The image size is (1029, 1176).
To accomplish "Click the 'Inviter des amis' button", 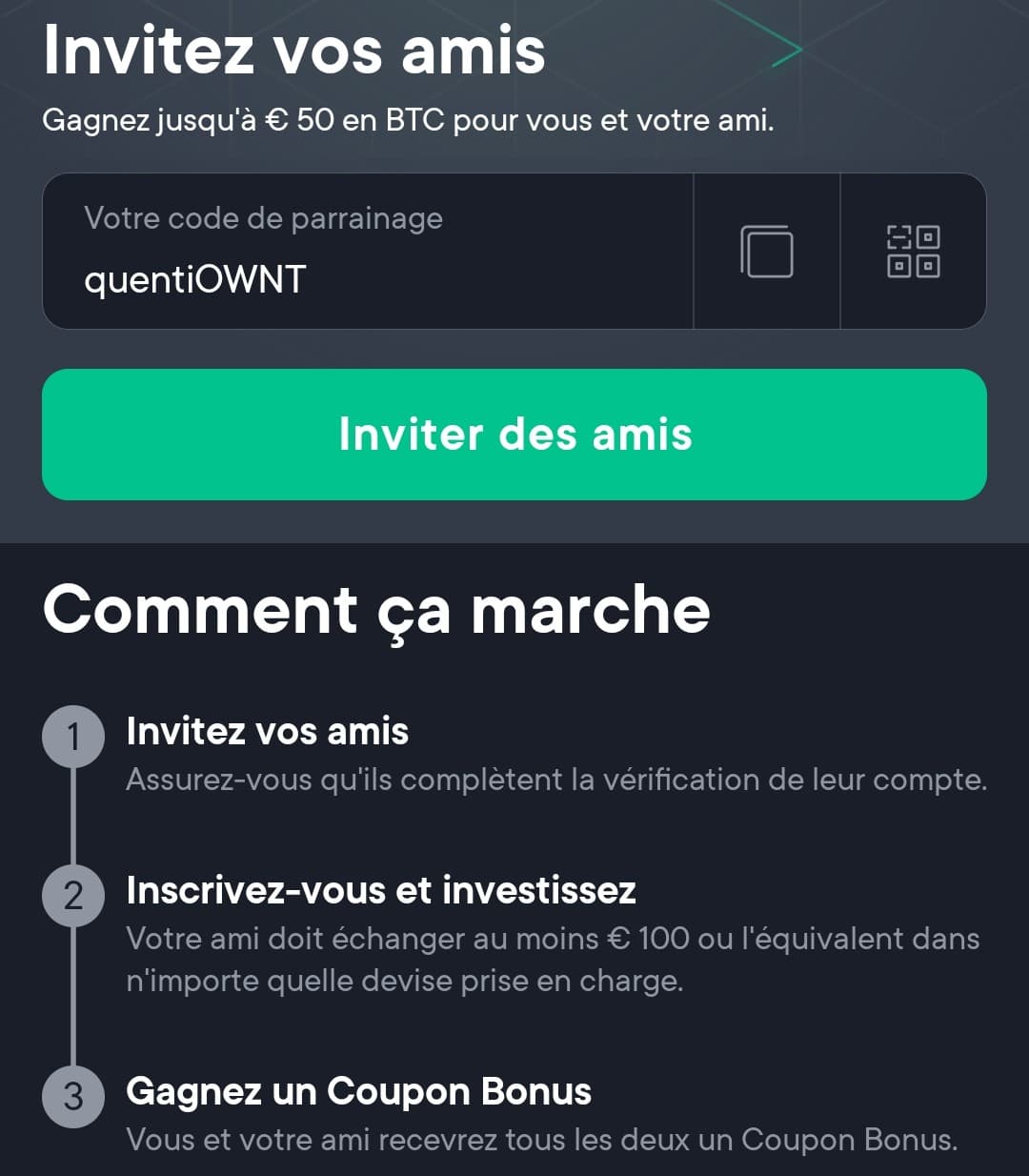I will point(514,436).
